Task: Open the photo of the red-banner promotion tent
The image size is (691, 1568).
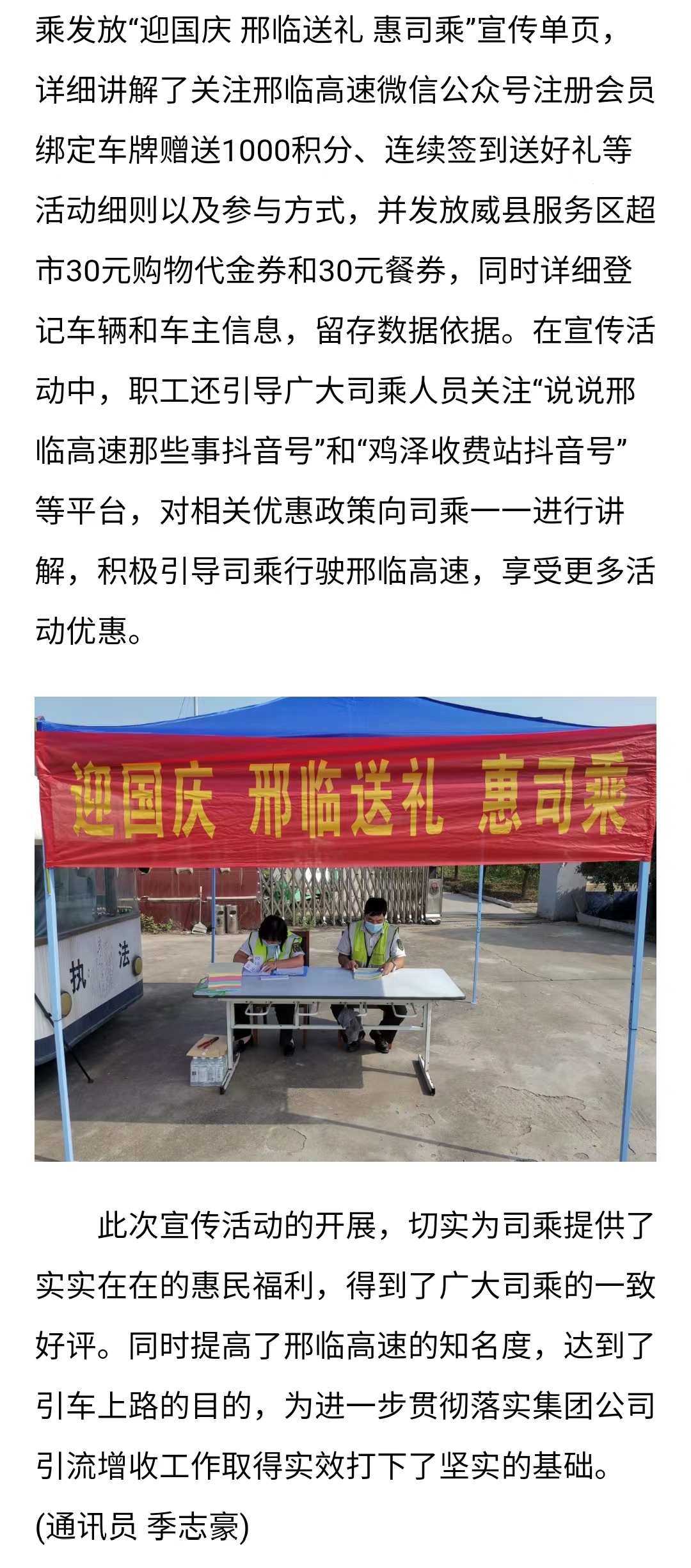Action: (x=345, y=928)
